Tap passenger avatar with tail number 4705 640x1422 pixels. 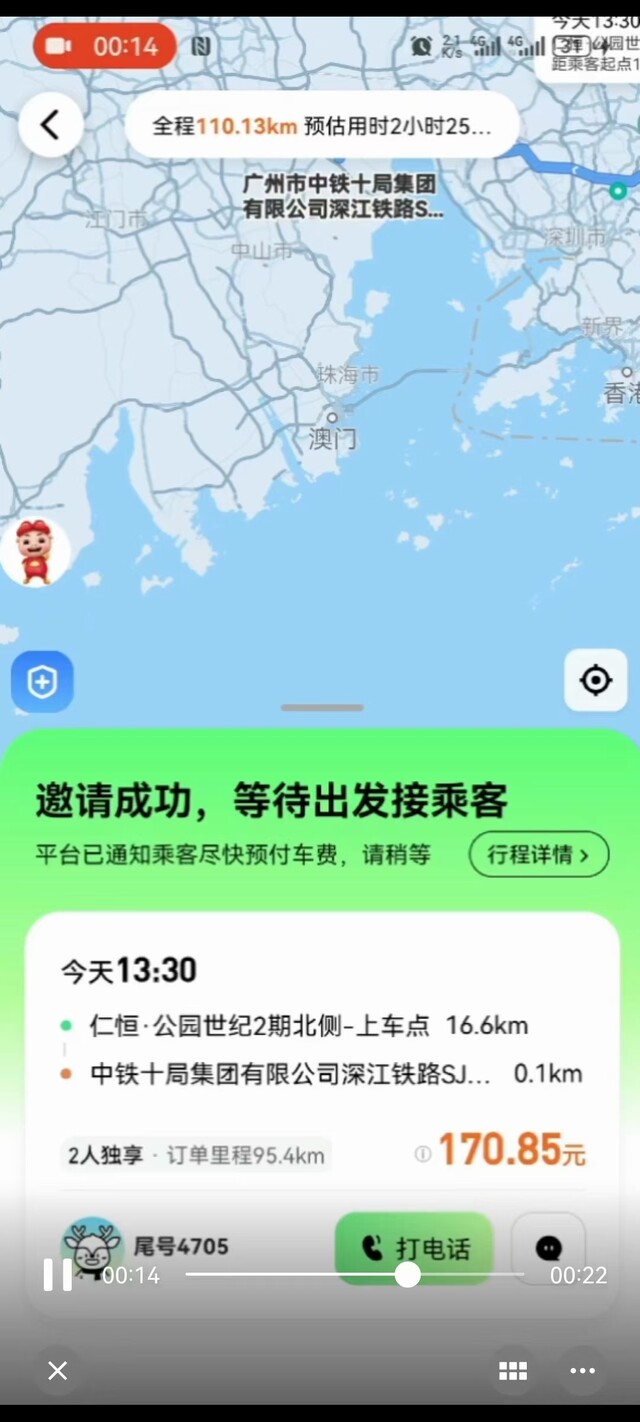[x=92, y=1246]
